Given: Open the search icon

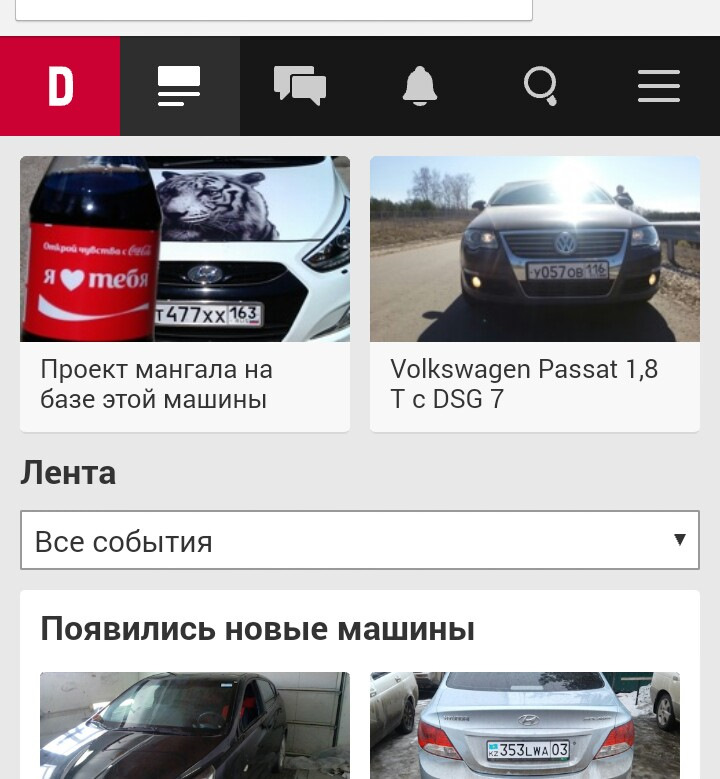Looking at the screenshot, I should click(x=540, y=87).
